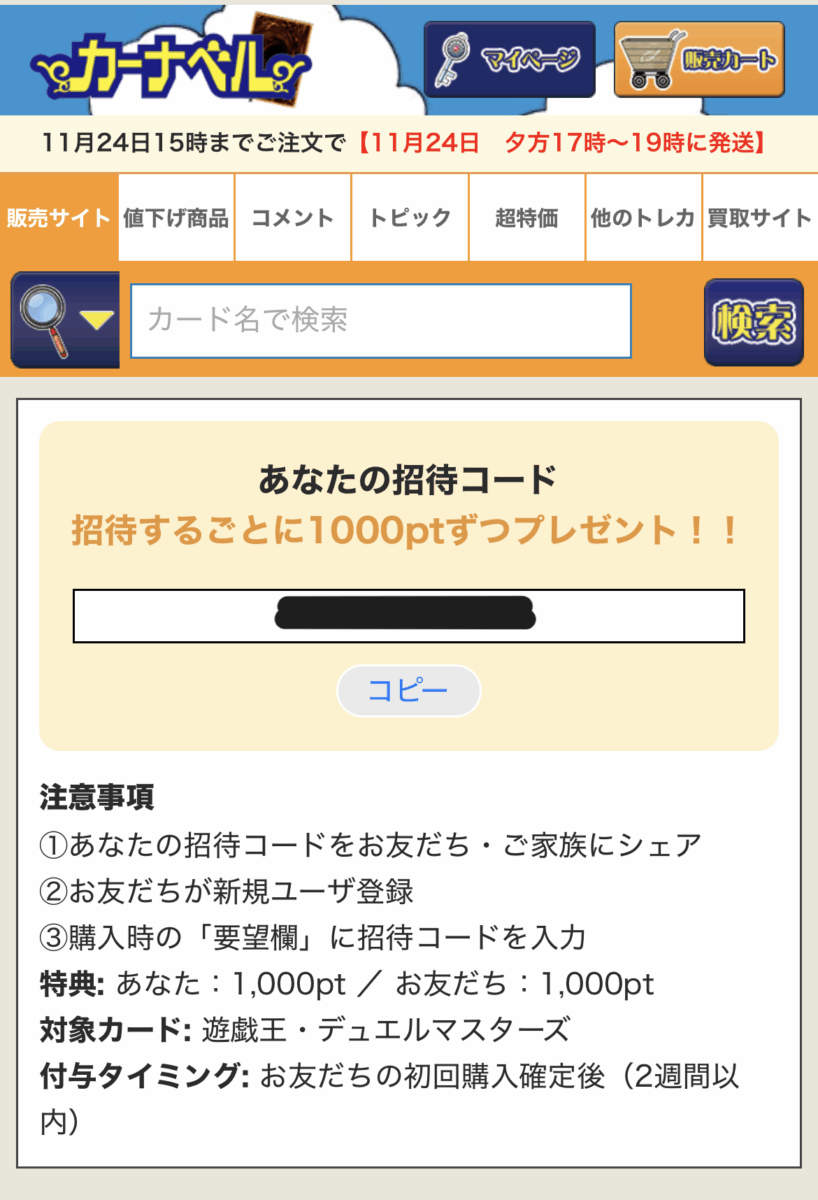The image size is (818, 1200).
Task: Open the 他のトレカ tab
Action: coord(643,218)
